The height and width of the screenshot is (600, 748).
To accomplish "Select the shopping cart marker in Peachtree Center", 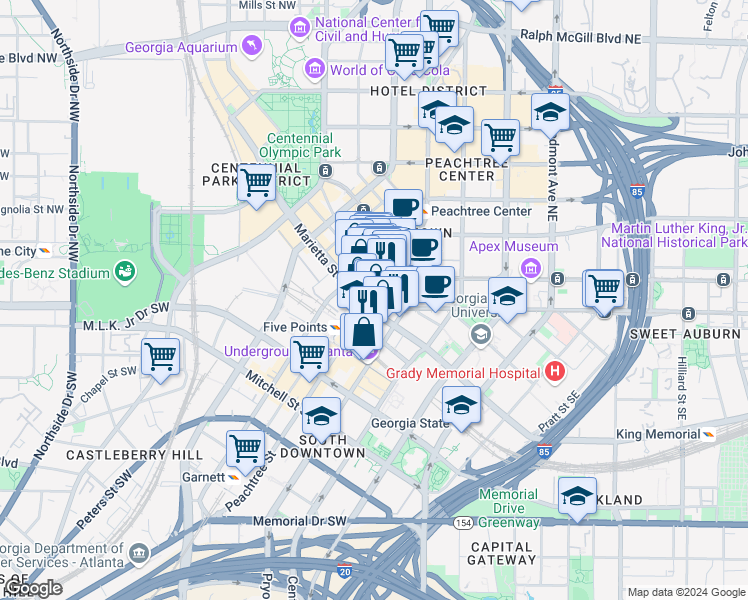I will coord(500,141).
